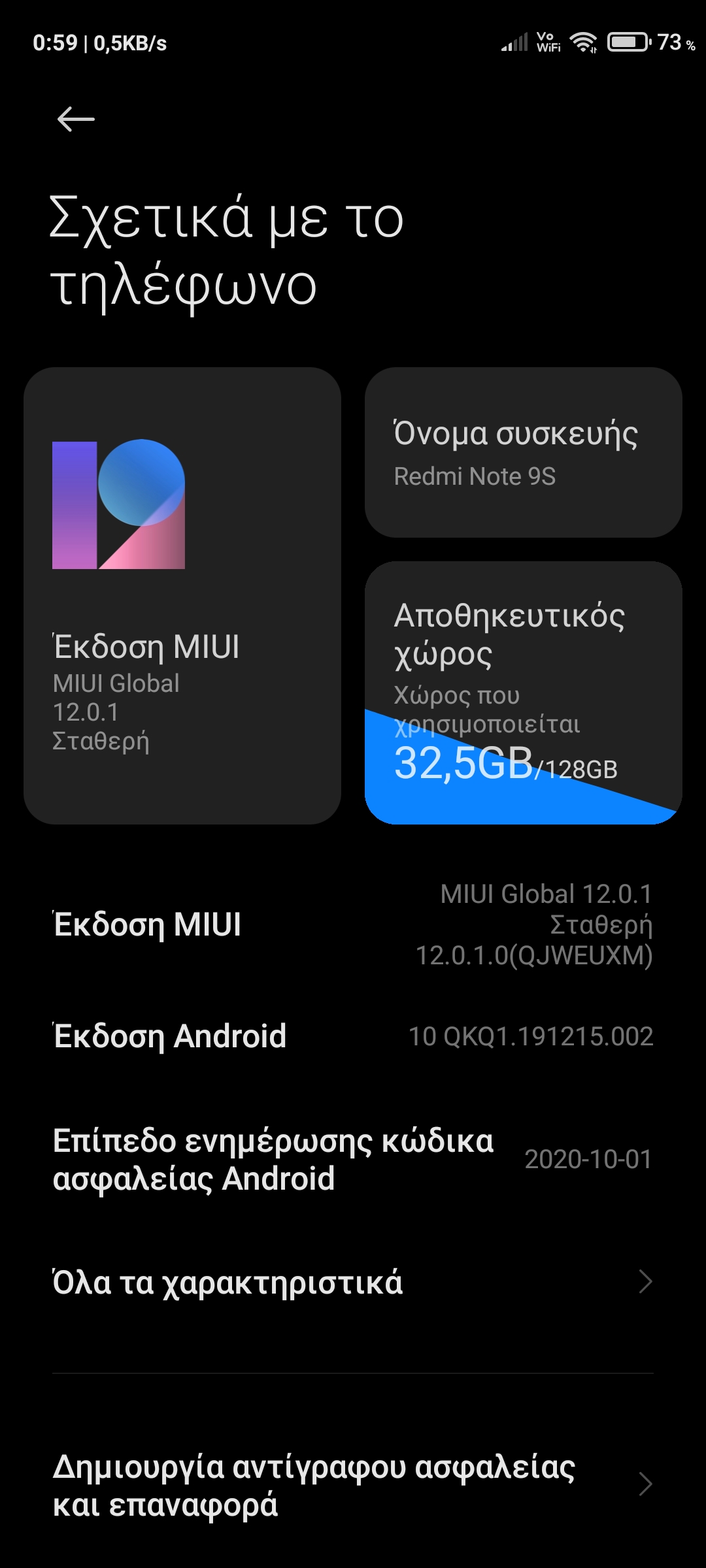Tap the Έκδοση MIUI list row
The width and height of the screenshot is (706, 1568).
point(353,924)
